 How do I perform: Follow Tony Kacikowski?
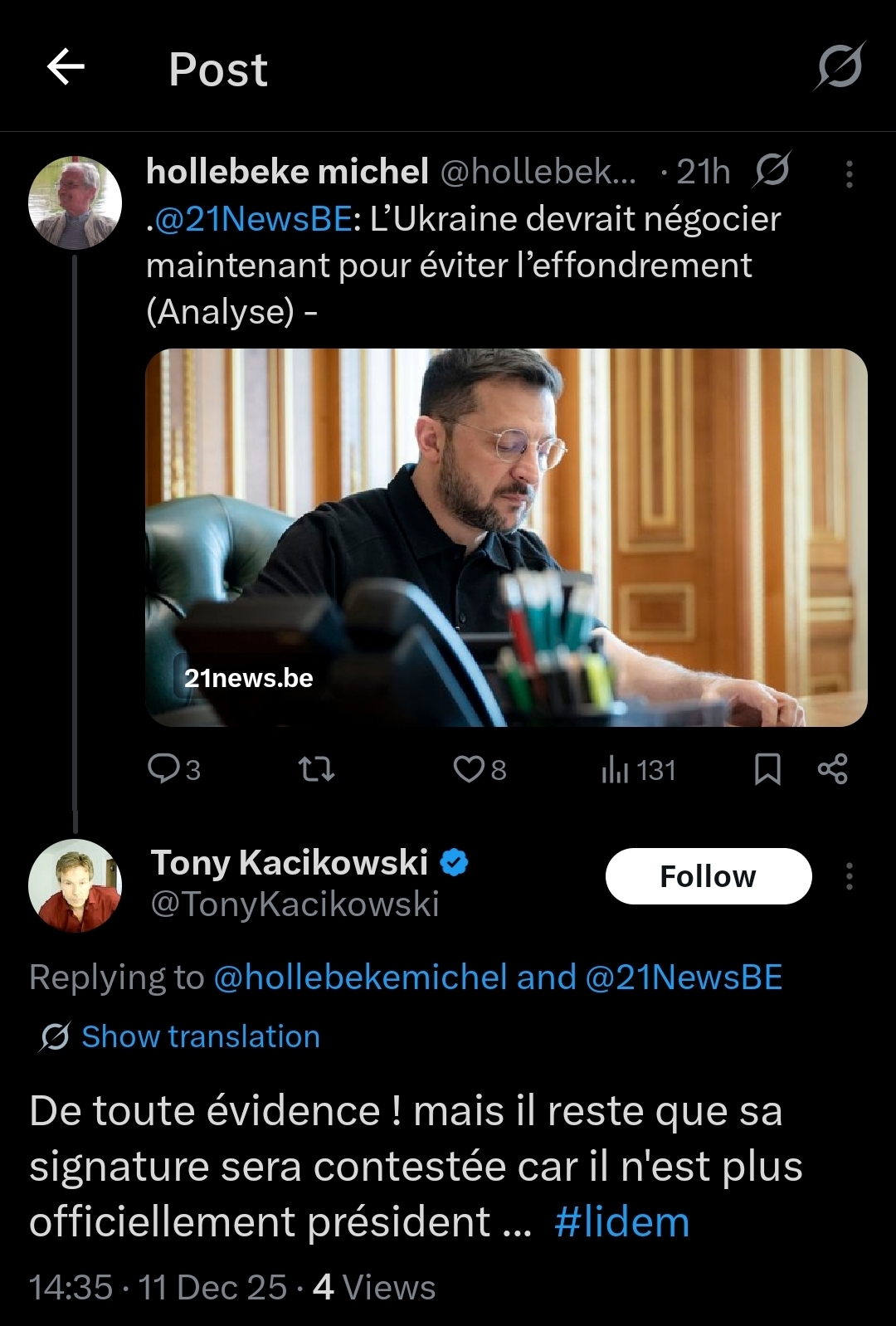pos(709,875)
